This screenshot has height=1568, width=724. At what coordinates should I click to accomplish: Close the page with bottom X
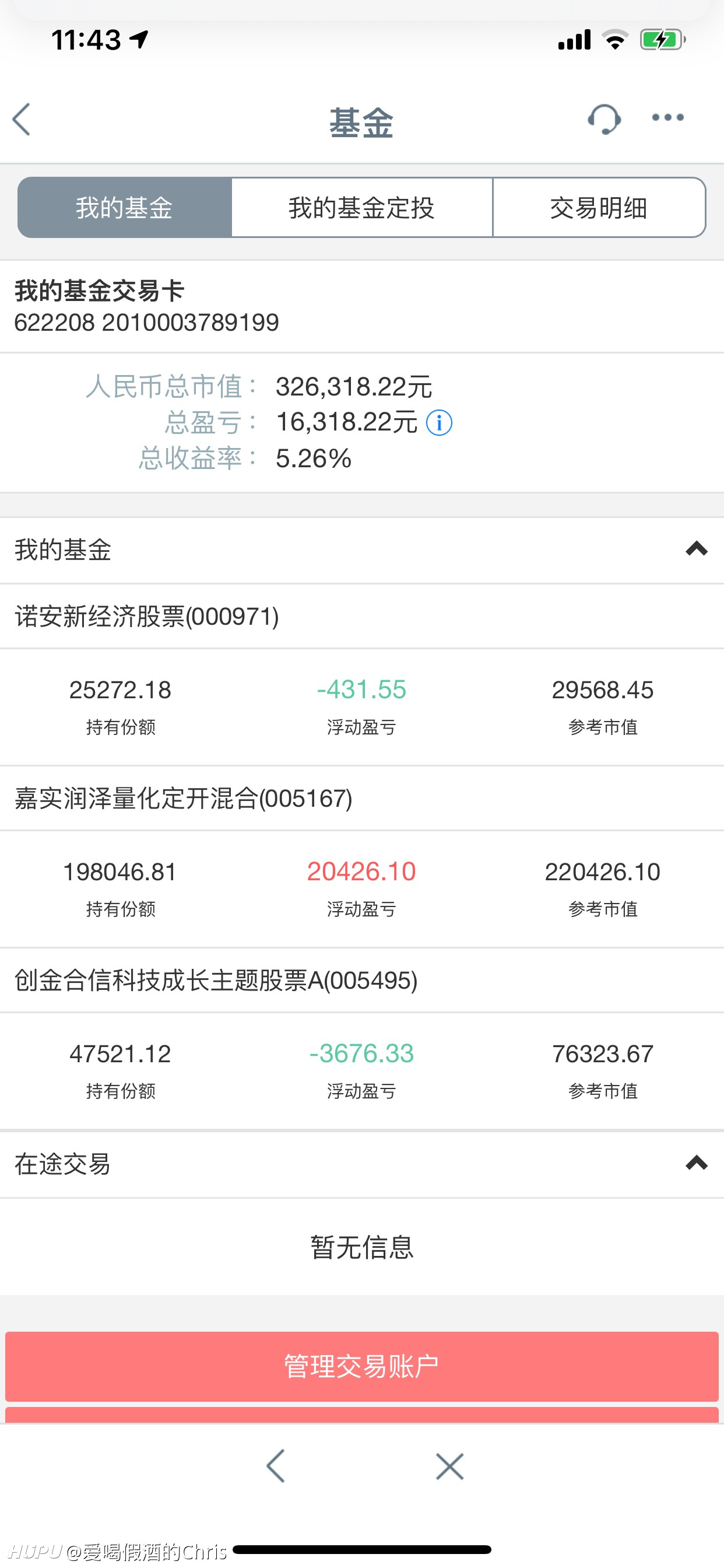tap(449, 1466)
